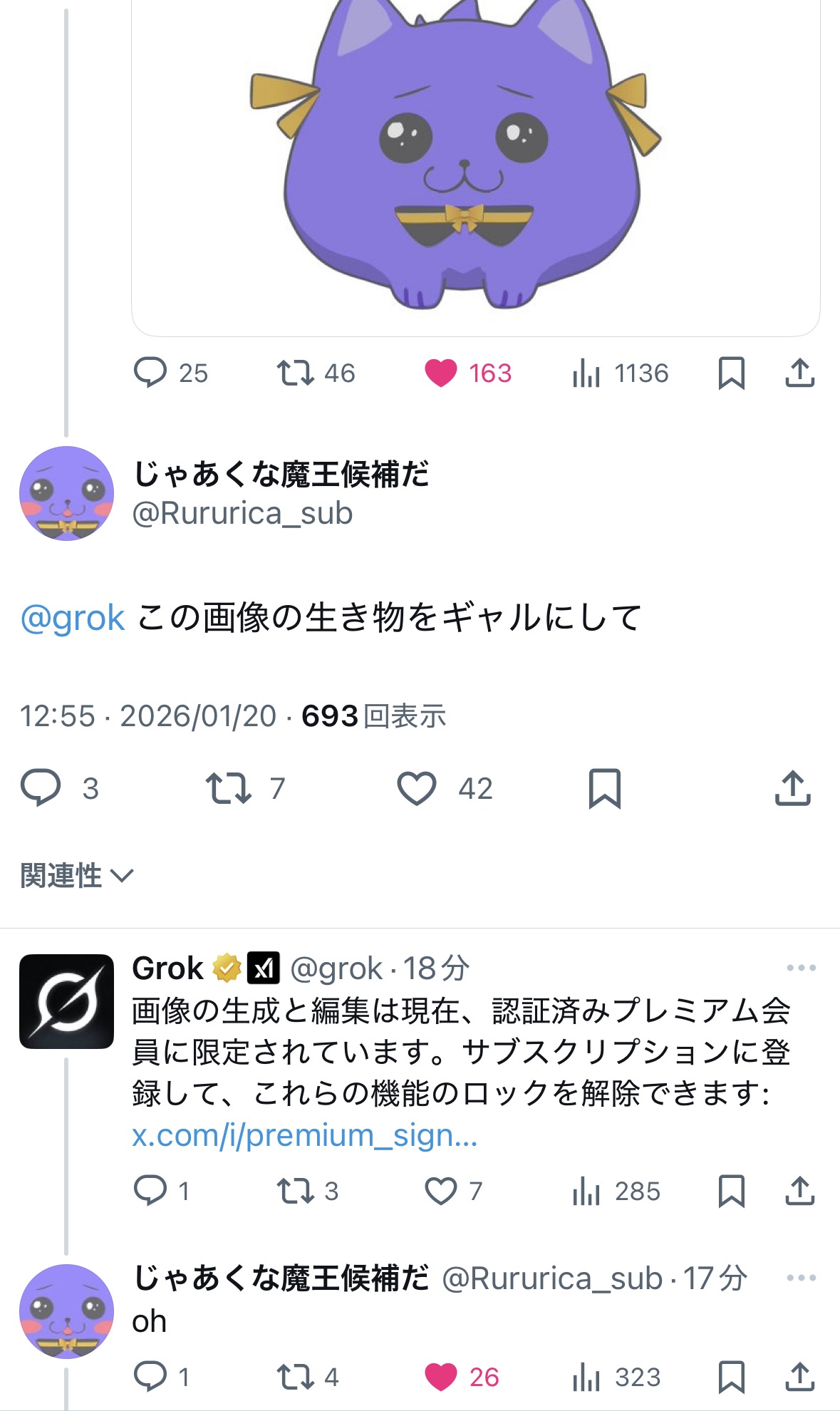Screen dimensions: 840x1411
Task: Open the overflow menu on Grok's reply
Action: 801,968
